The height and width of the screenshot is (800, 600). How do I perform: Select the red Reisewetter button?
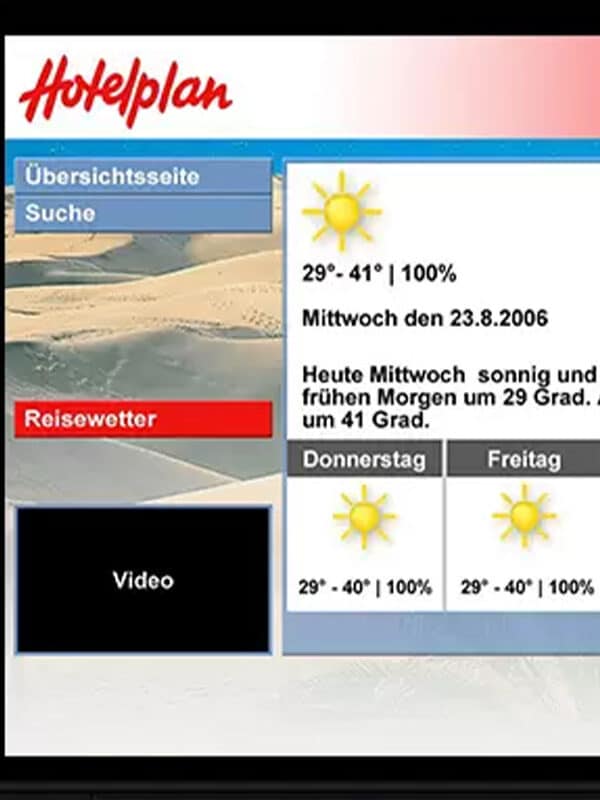tap(143, 419)
